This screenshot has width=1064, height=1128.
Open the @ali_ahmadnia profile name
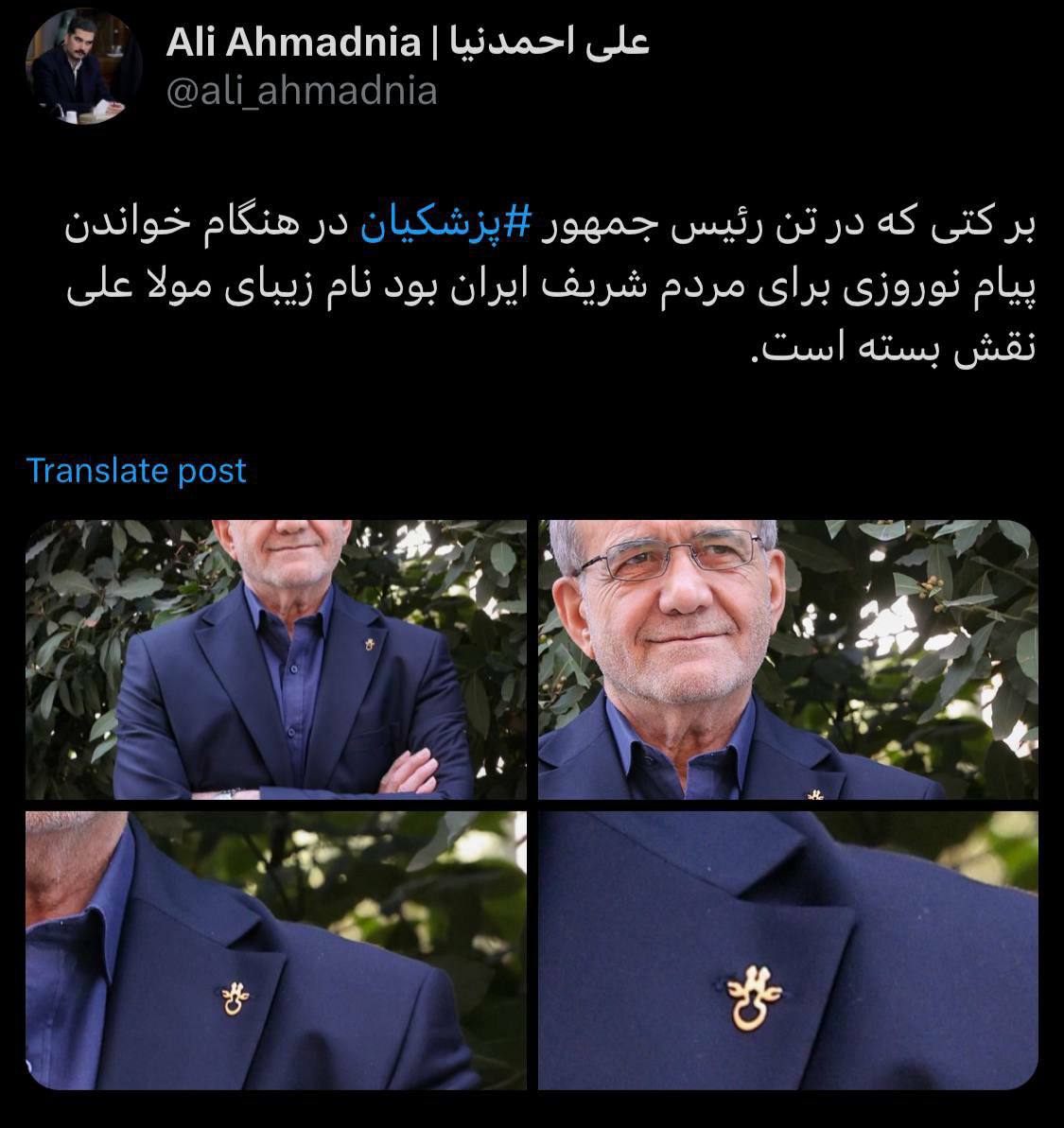pos(302,92)
